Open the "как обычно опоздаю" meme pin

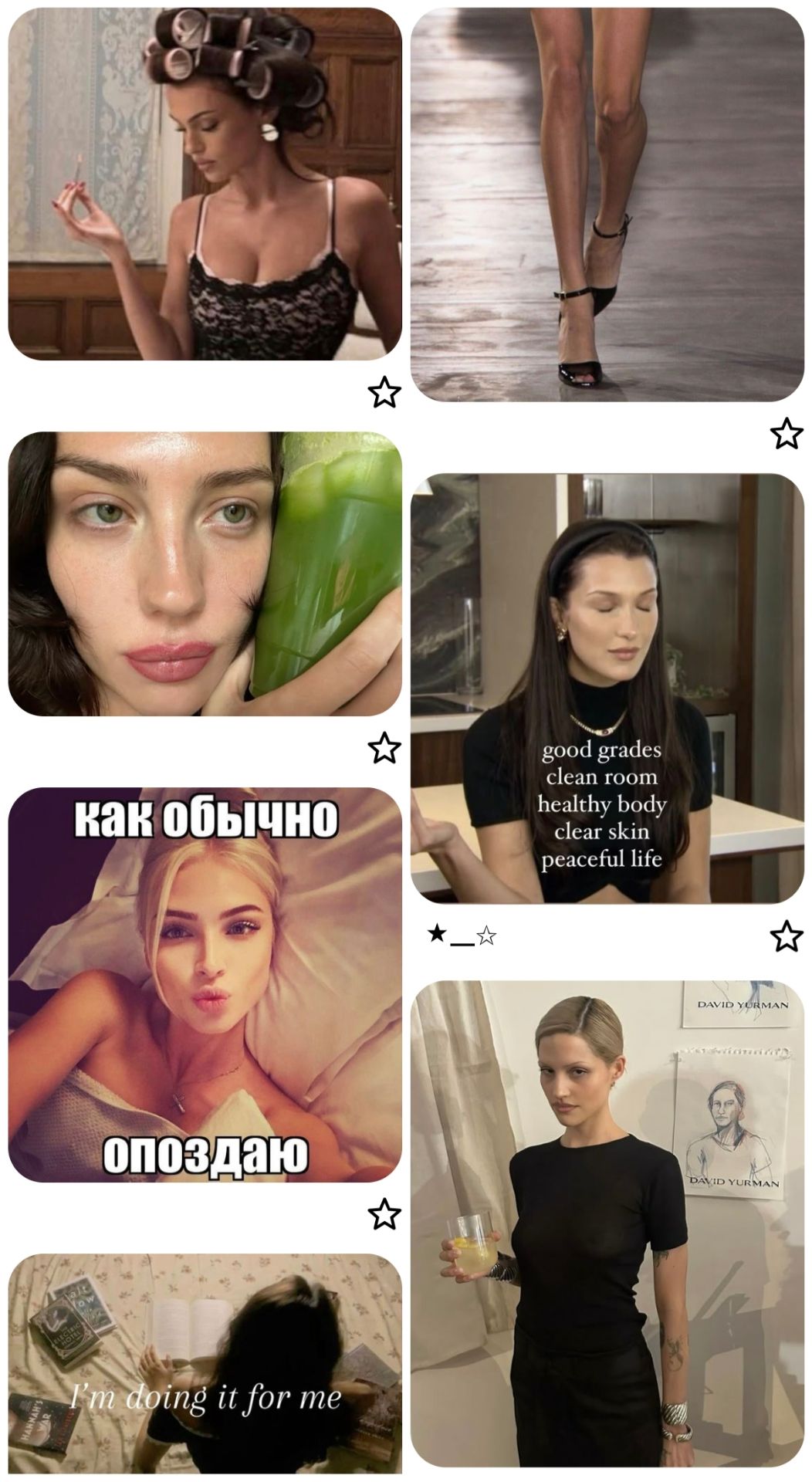[205, 984]
